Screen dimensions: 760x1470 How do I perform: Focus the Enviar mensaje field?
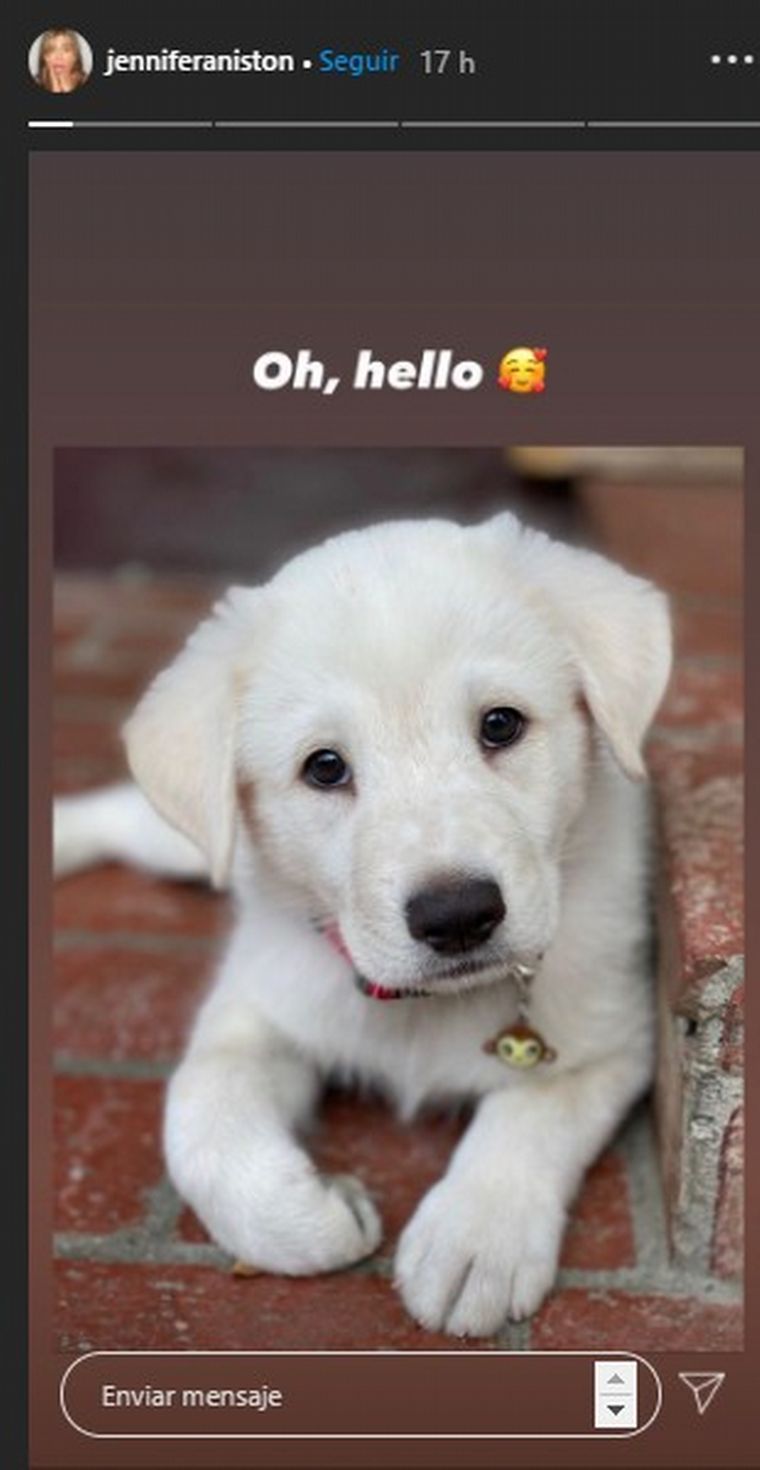[x=330, y=1396]
